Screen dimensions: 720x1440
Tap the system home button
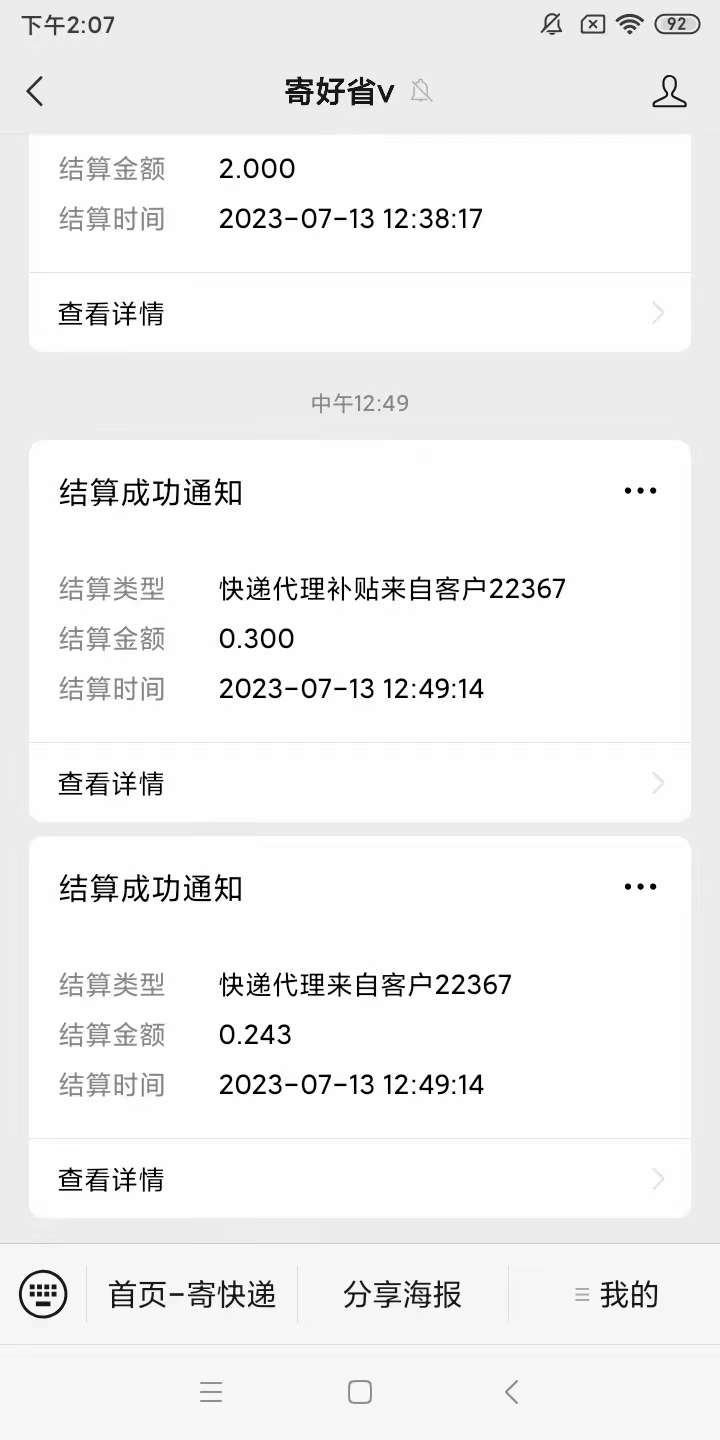point(360,1392)
